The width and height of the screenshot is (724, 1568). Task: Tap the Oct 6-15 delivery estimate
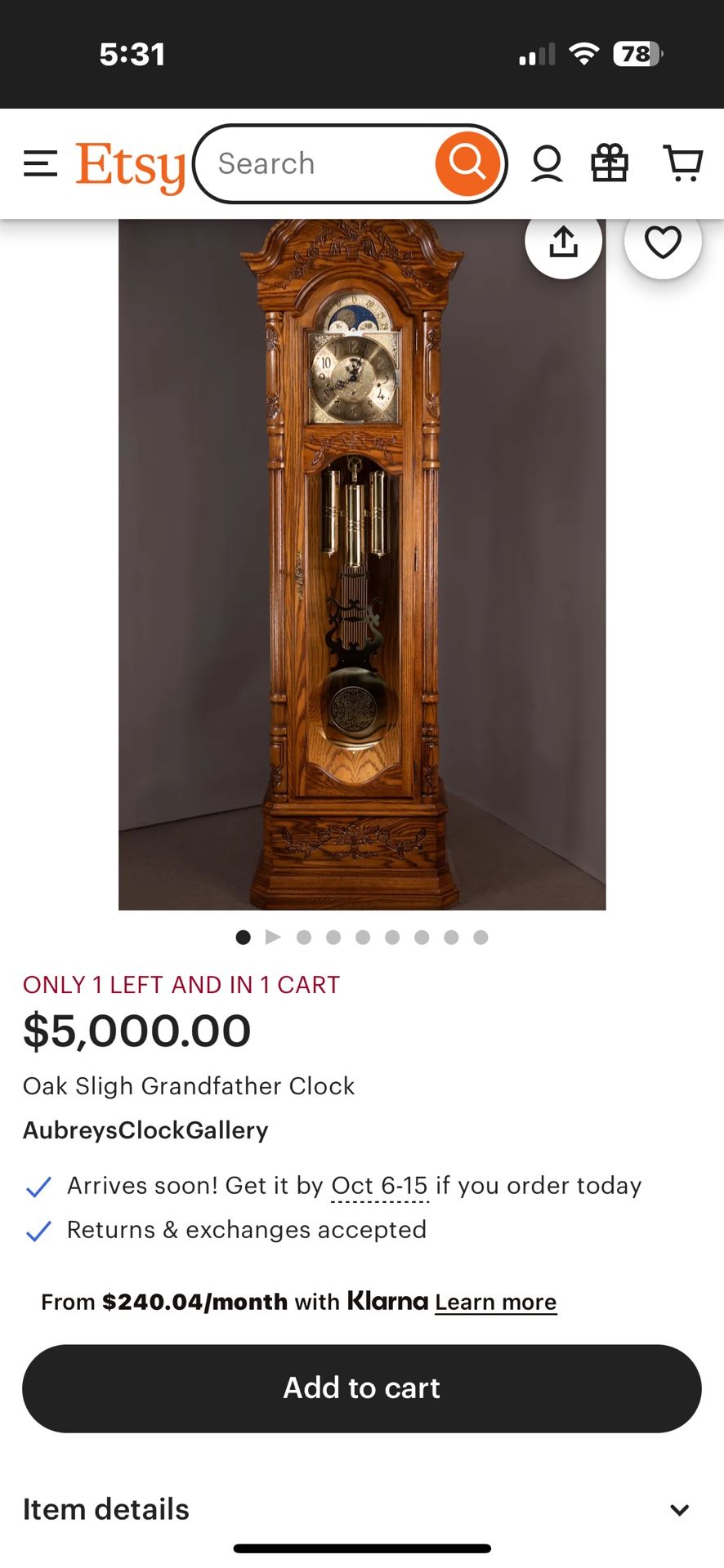point(379,1186)
